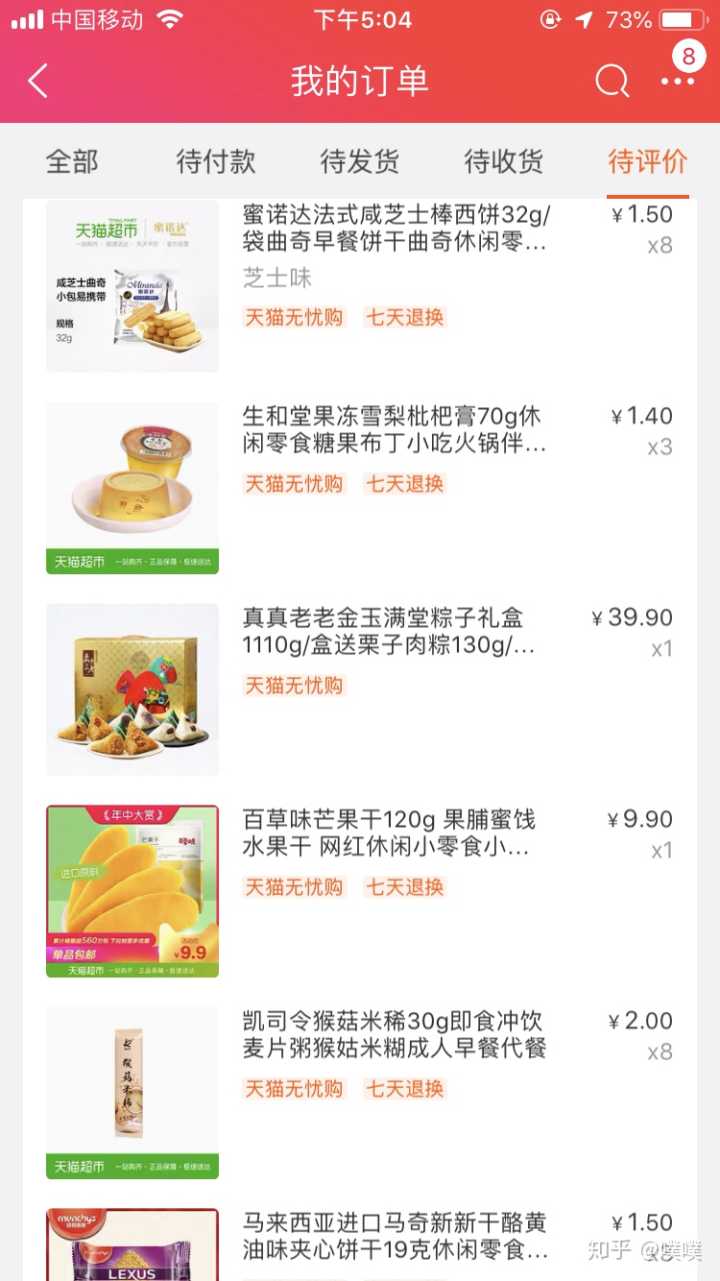Viewport: 720px width, 1281px height.
Task: Switch to the 全部 tab
Action: [x=72, y=161]
